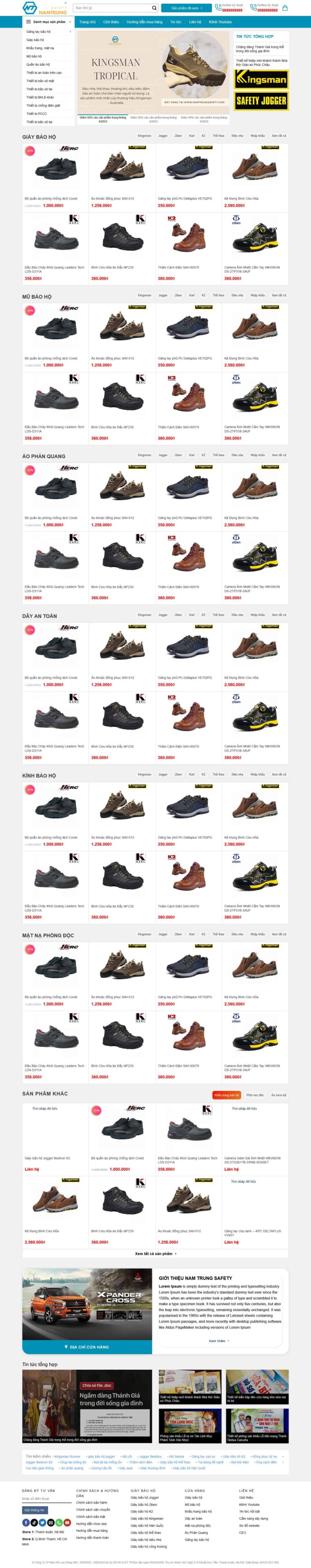Select 'Khẩu trang bảo hộ' tab in Sản Phẩm Khác
311x1568 pixels.
226,1095
